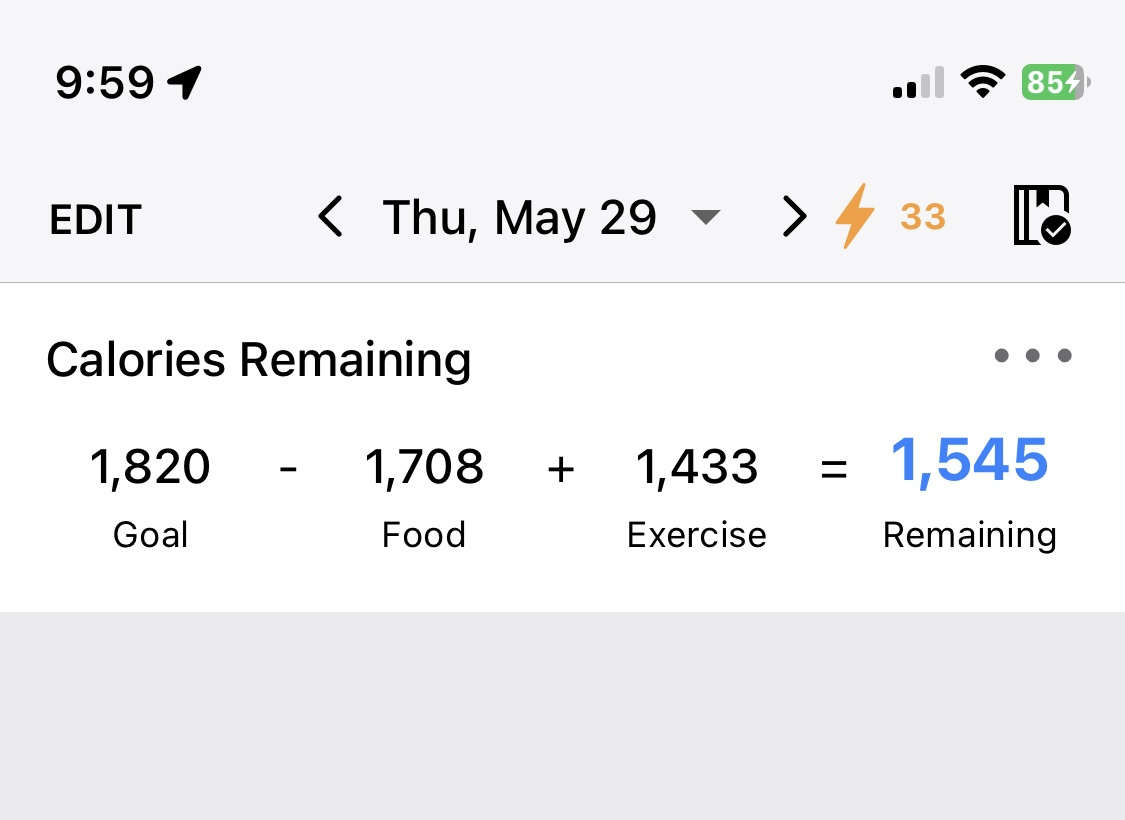Open the 33 streak lightning bolt
Image resolution: width=1125 pixels, height=820 pixels.
[888, 217]
